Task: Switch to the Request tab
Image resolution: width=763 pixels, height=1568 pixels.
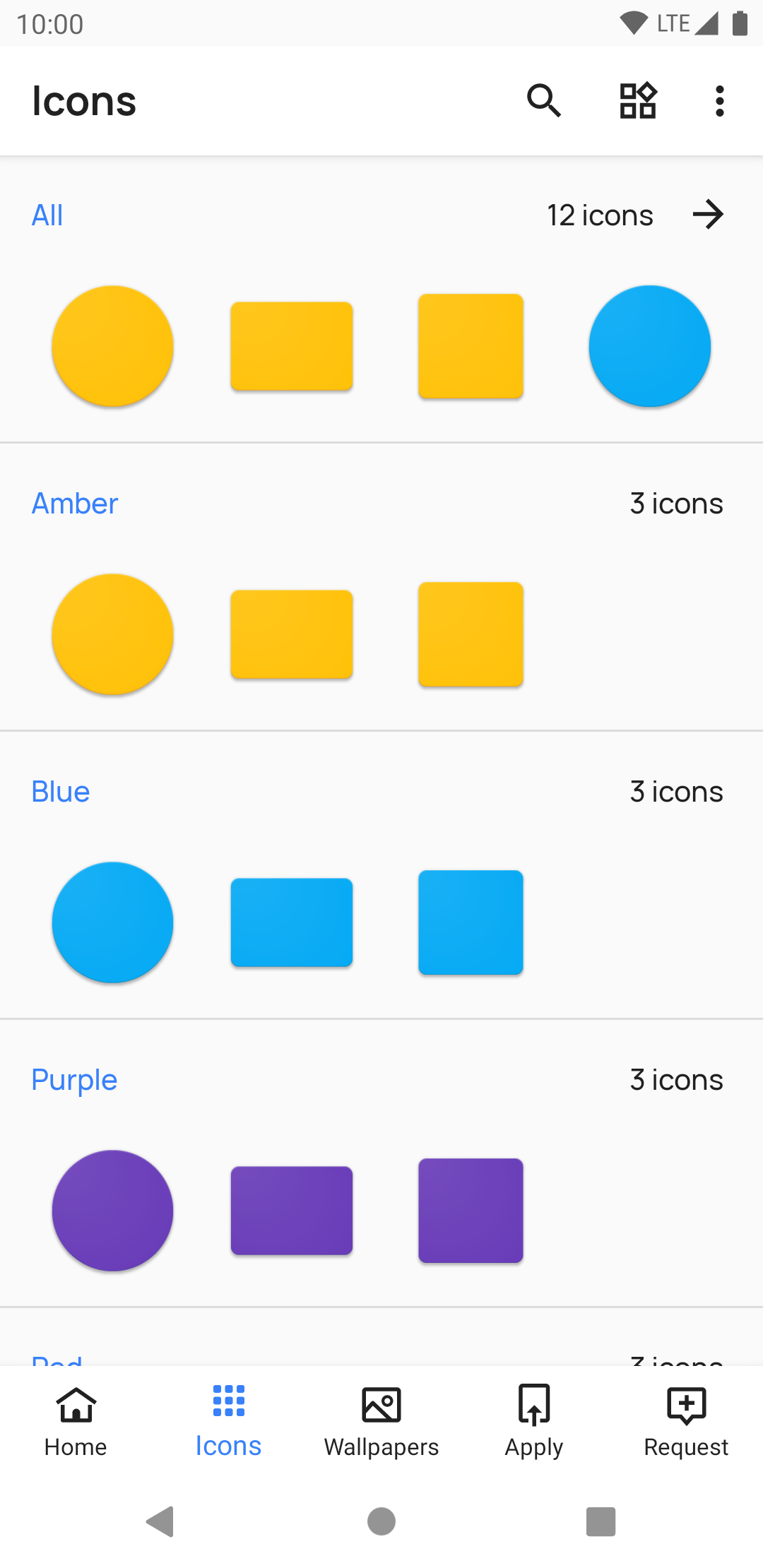Action: [686, 1420]
